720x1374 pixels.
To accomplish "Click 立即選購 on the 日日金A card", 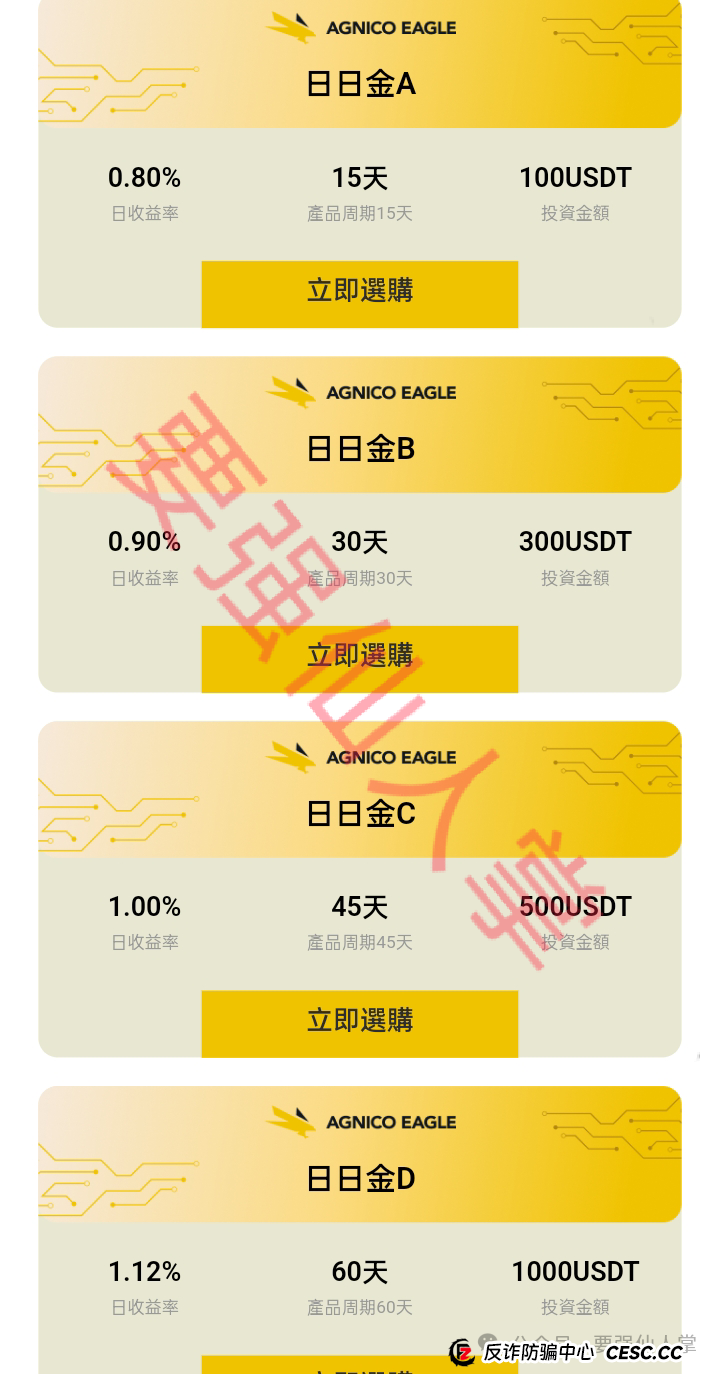I will click(360, 292).
